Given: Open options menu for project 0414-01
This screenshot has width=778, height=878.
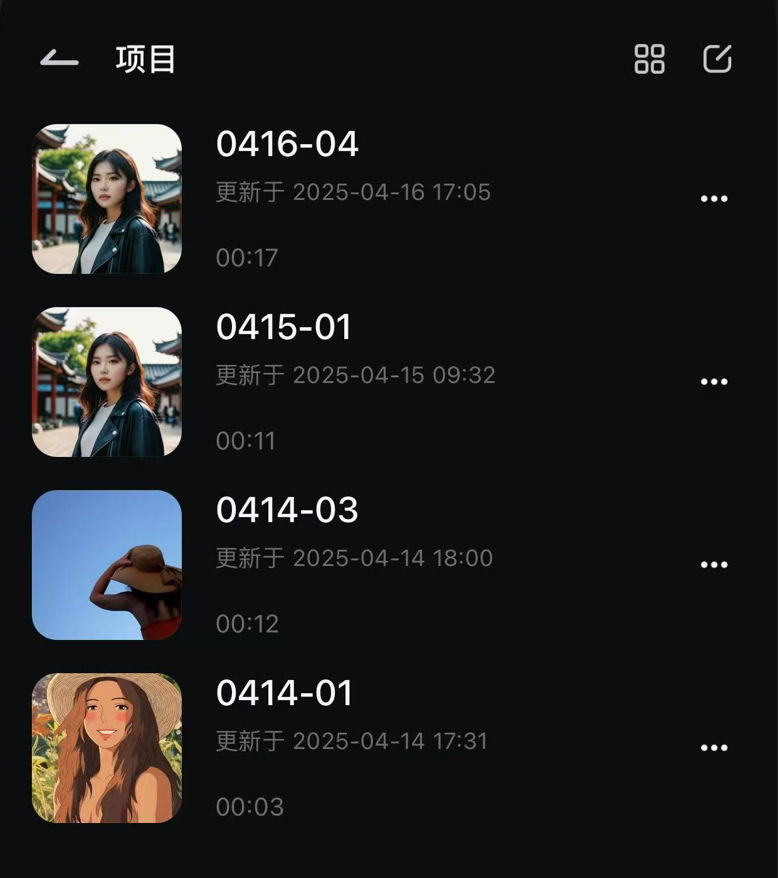Looking at the screenshot, I should [x=714, y=745].
